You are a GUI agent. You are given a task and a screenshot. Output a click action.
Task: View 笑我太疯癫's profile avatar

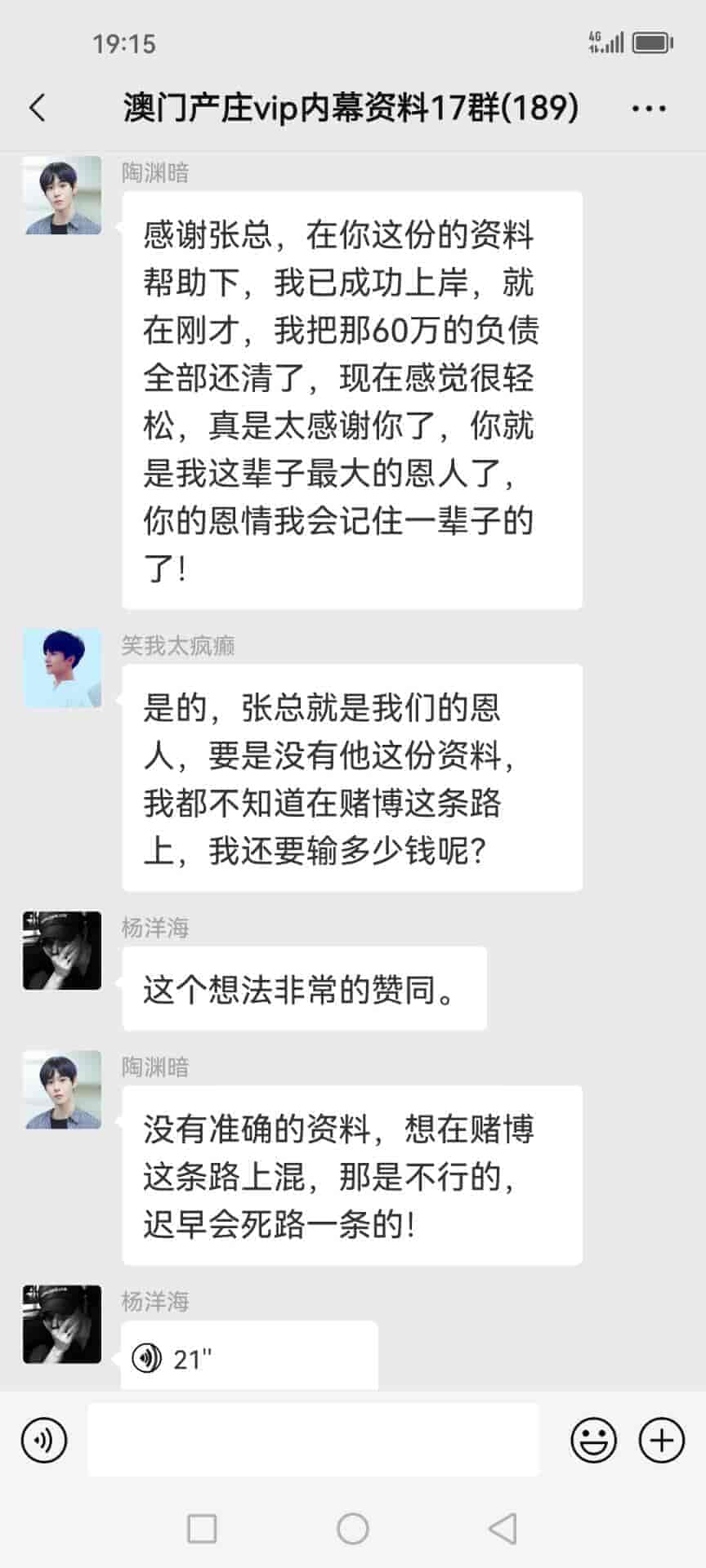pyautogui.click(x=63, y=668)
